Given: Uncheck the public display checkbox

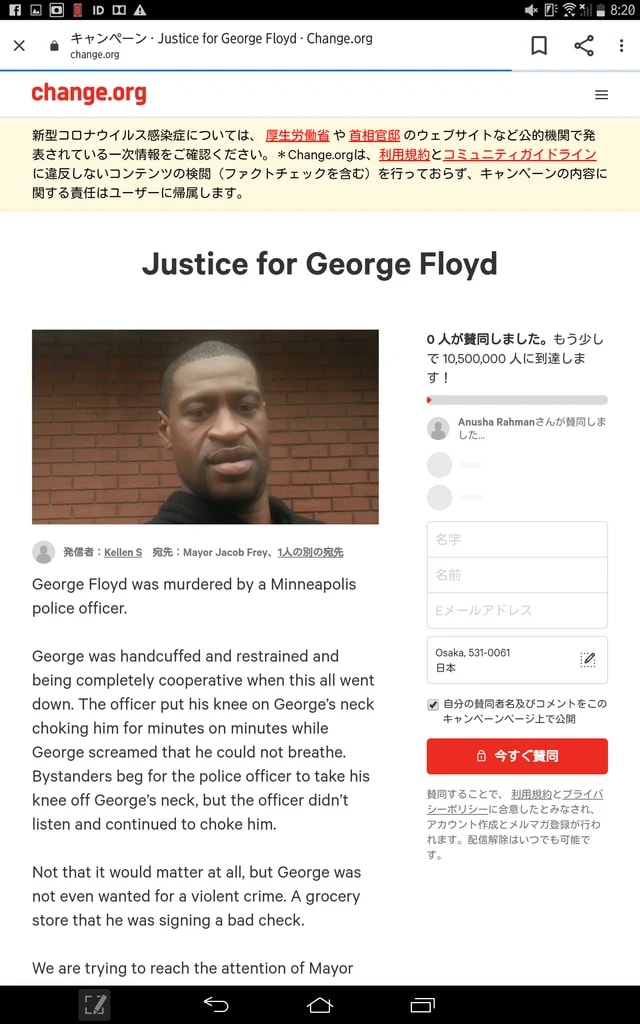Looking at the screenshot, I should pyautogui.click(x=433, y=704).
